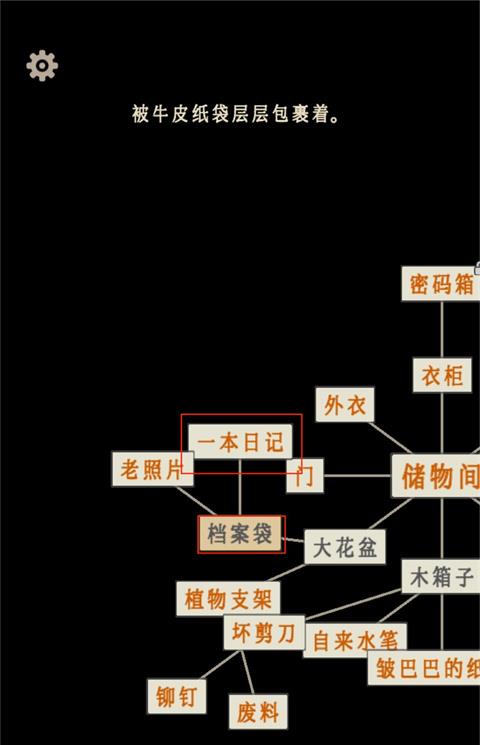Select the 木箱子 node

click(x=441, y=576)
